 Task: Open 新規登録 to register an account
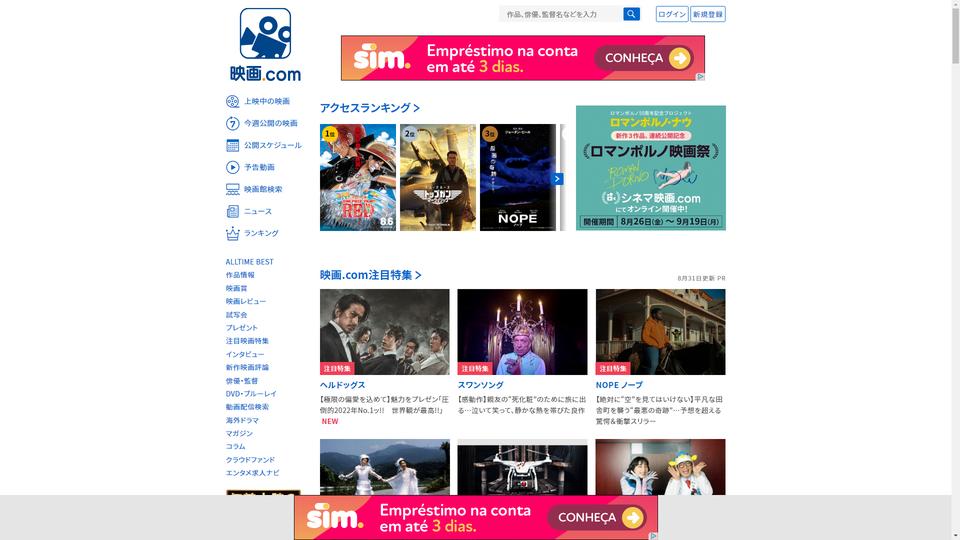click(x=708, y=14)
